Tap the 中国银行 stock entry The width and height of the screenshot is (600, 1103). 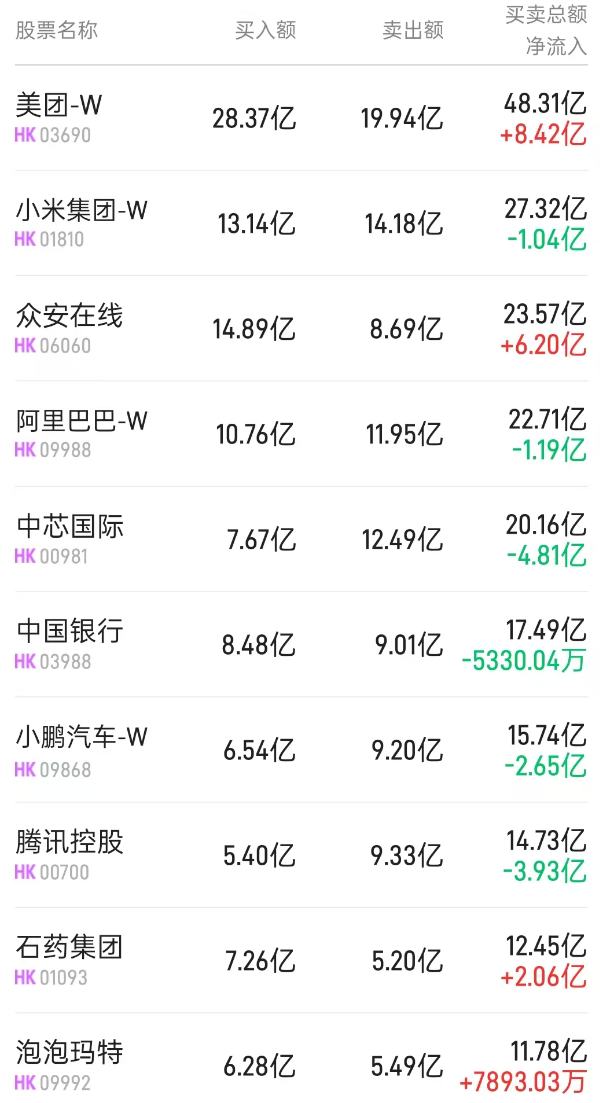(300, 644)
